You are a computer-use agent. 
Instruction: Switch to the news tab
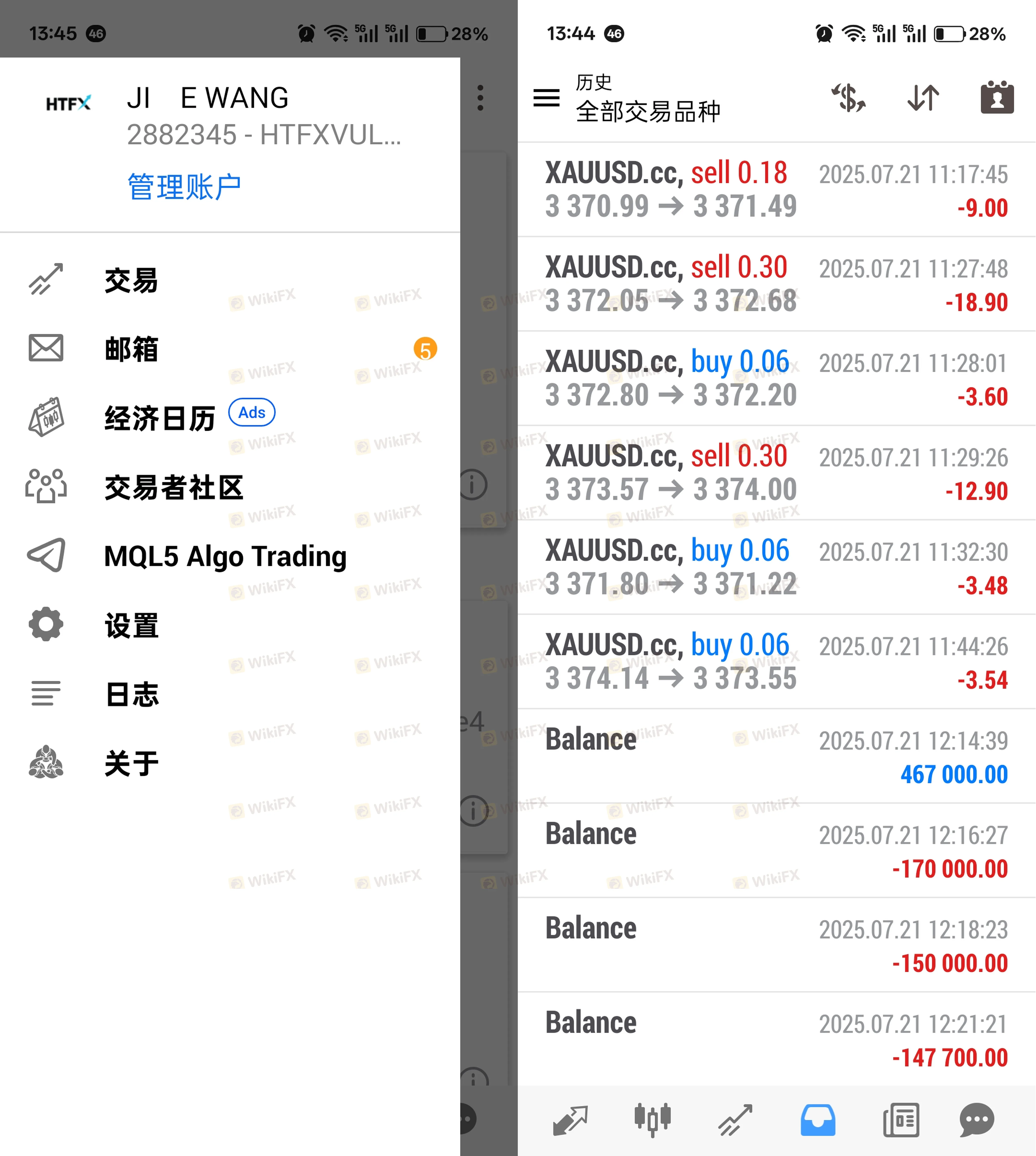tap(900, 1120)
